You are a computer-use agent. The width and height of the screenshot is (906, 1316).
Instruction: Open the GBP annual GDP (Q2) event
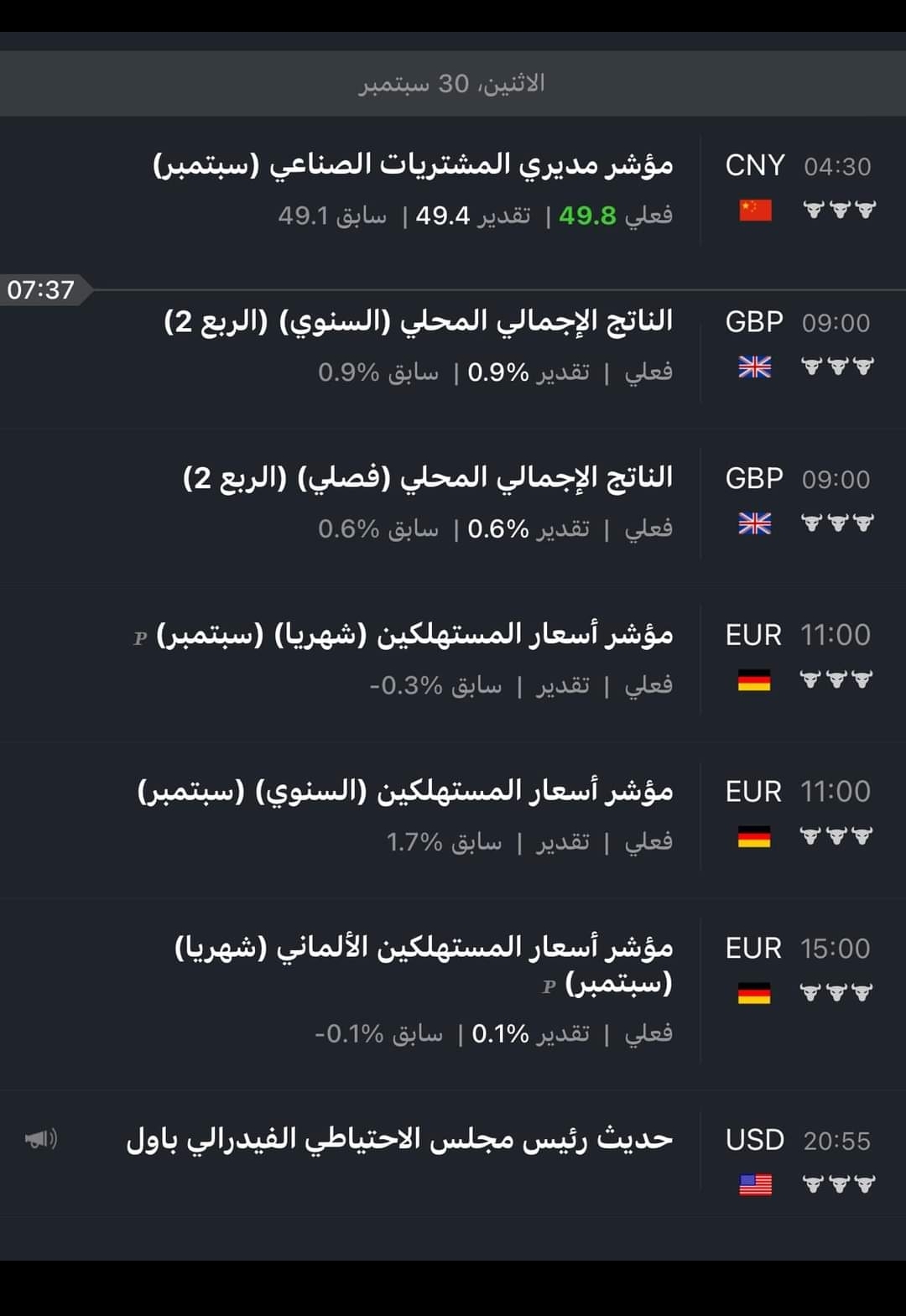pyautogui.click(x=419, y=321)
